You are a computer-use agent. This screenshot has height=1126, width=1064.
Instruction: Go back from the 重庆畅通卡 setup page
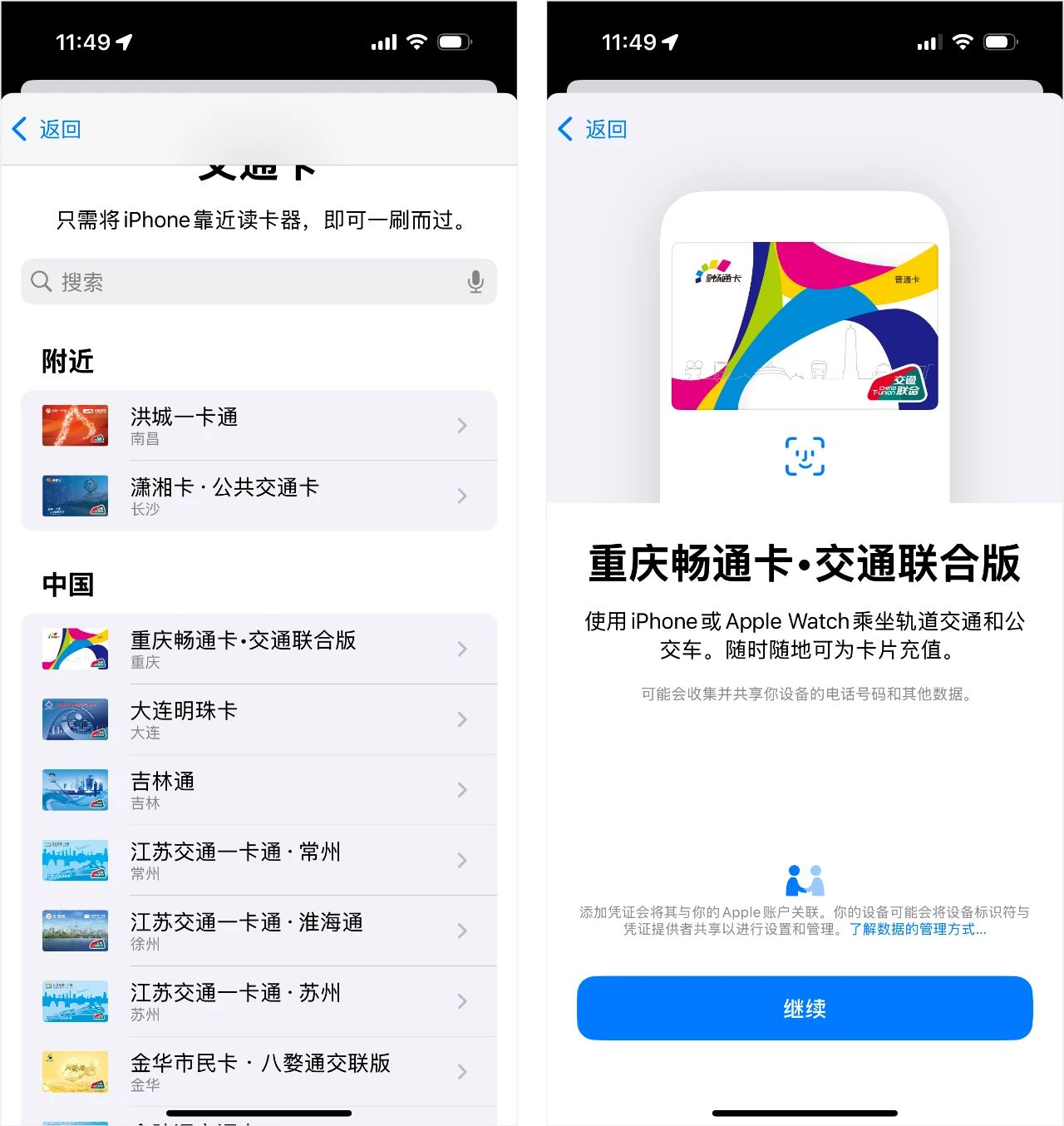593,129
